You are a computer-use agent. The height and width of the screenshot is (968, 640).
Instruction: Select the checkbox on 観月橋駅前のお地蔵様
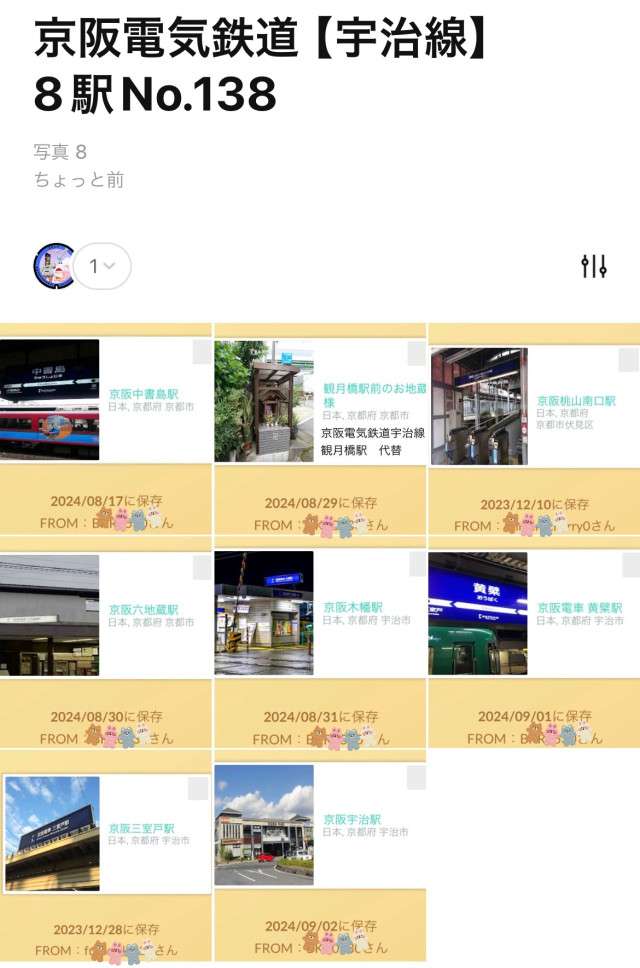pyautogui.click(x=415, y=351)
